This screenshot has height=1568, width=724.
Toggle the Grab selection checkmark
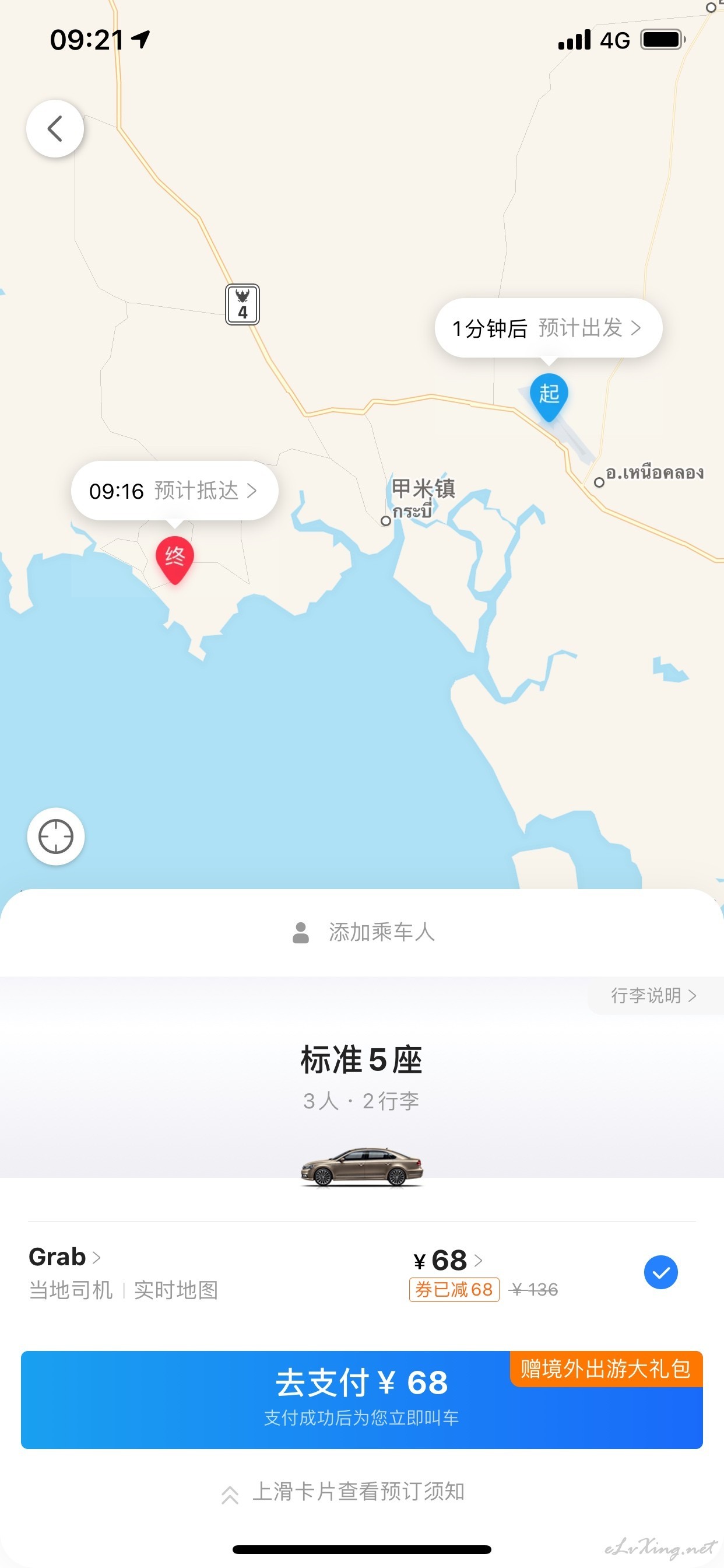[x=660, y=1272]
